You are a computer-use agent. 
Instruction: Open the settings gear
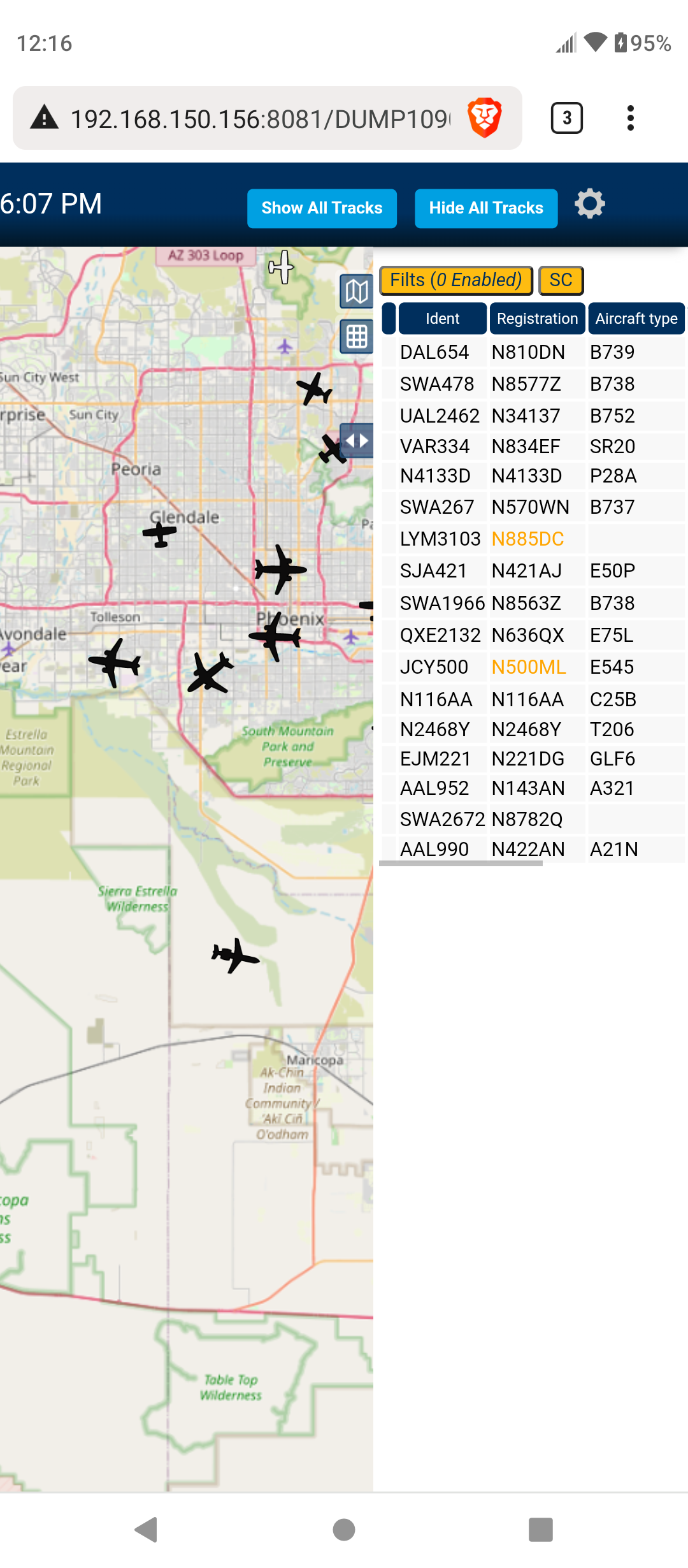click(590, 204)
